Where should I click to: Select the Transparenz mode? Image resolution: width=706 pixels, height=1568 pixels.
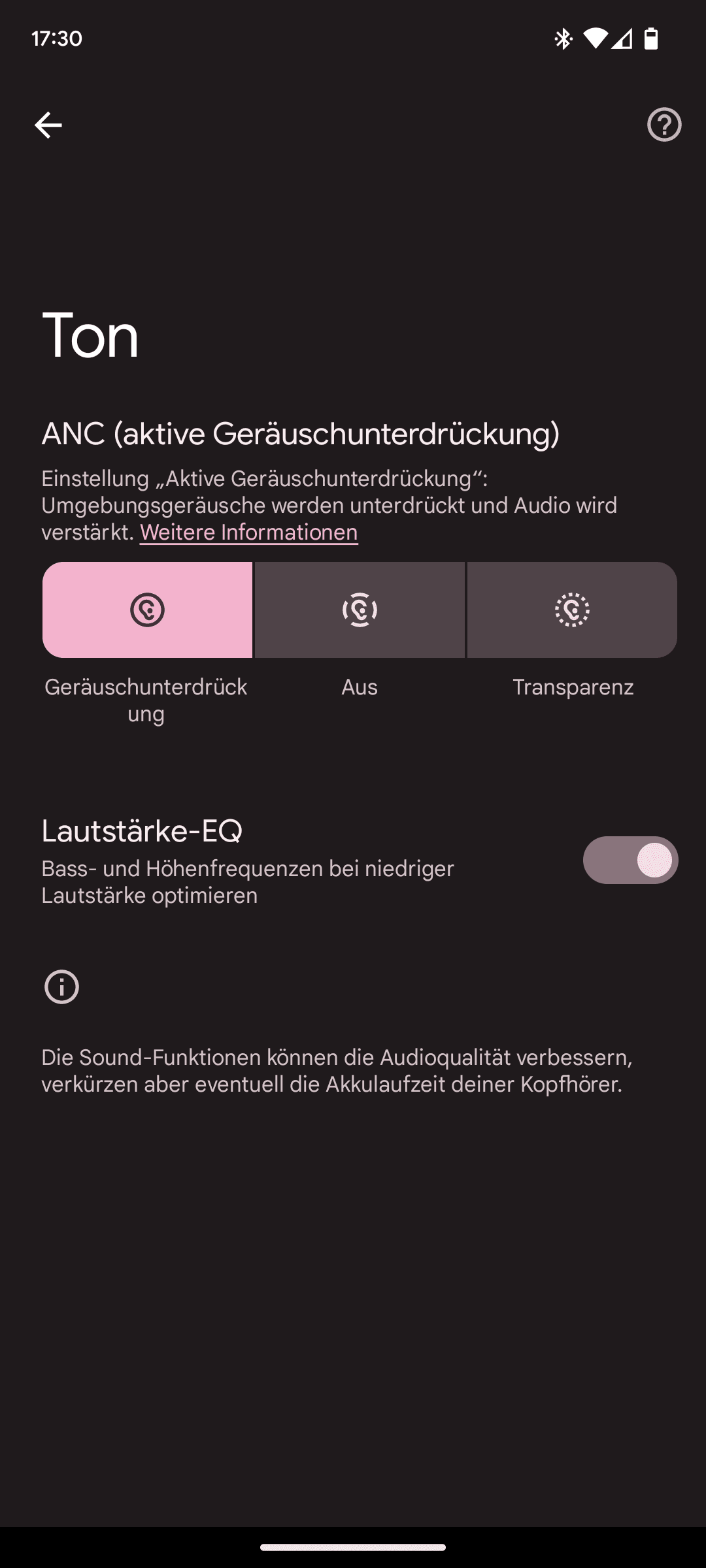pyautogui.click(x=572, y=610)
